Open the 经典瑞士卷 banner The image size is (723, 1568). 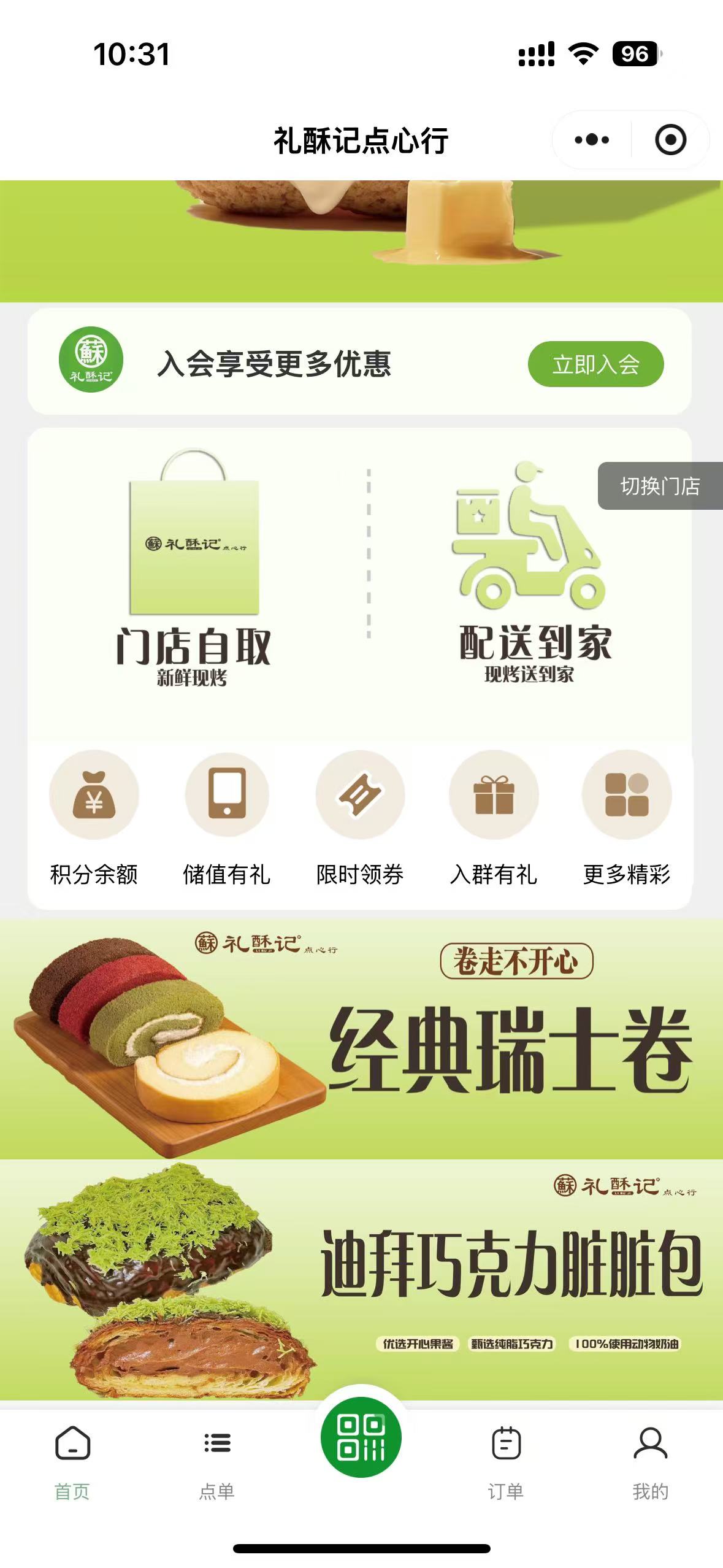(x=361, y=1038)
